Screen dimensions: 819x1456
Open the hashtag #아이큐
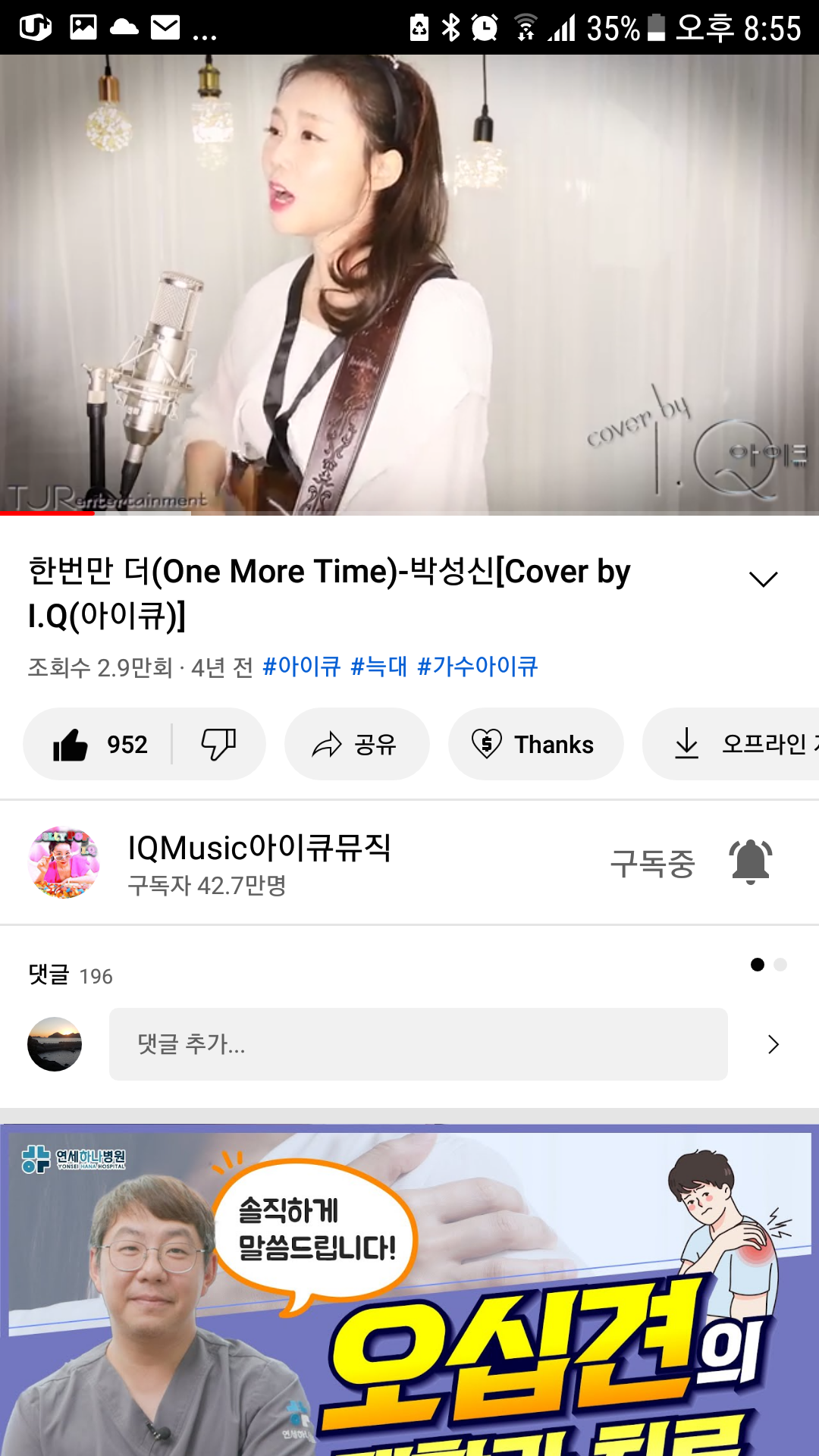[x=301, y=667]
